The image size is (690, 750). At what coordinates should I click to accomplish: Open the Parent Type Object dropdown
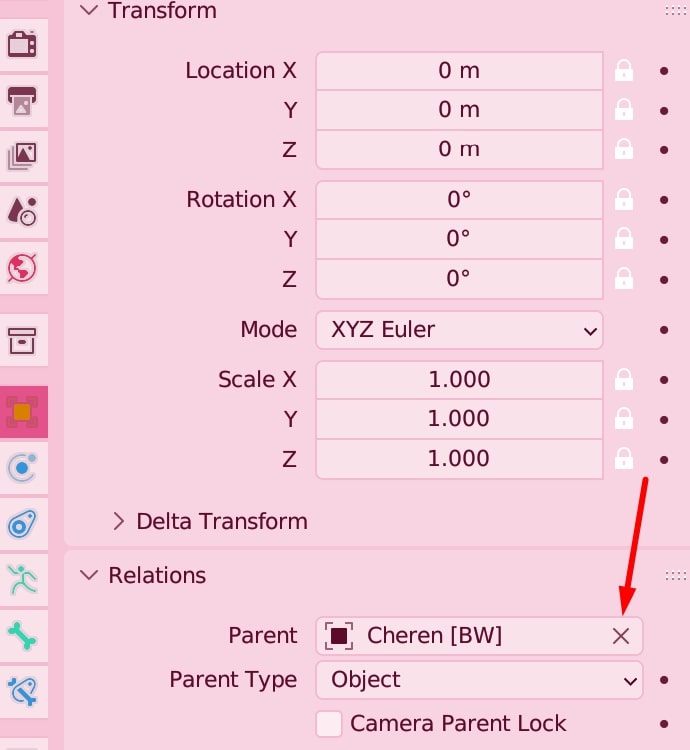point(479,680)
